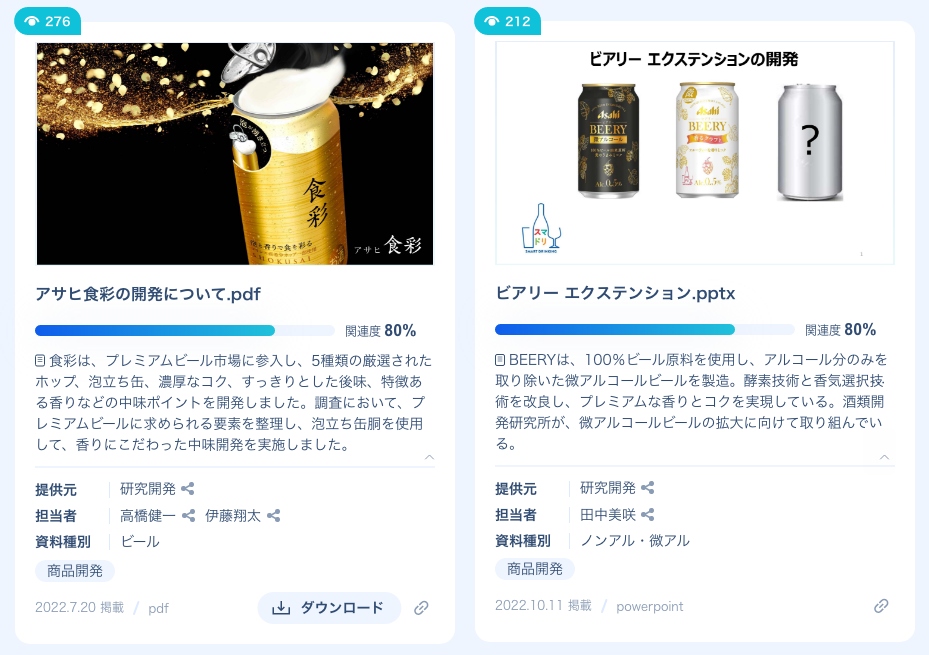Collapse the BEERY summary text
This screenshot has width=929, height=655.
click(x=884, y=457)
